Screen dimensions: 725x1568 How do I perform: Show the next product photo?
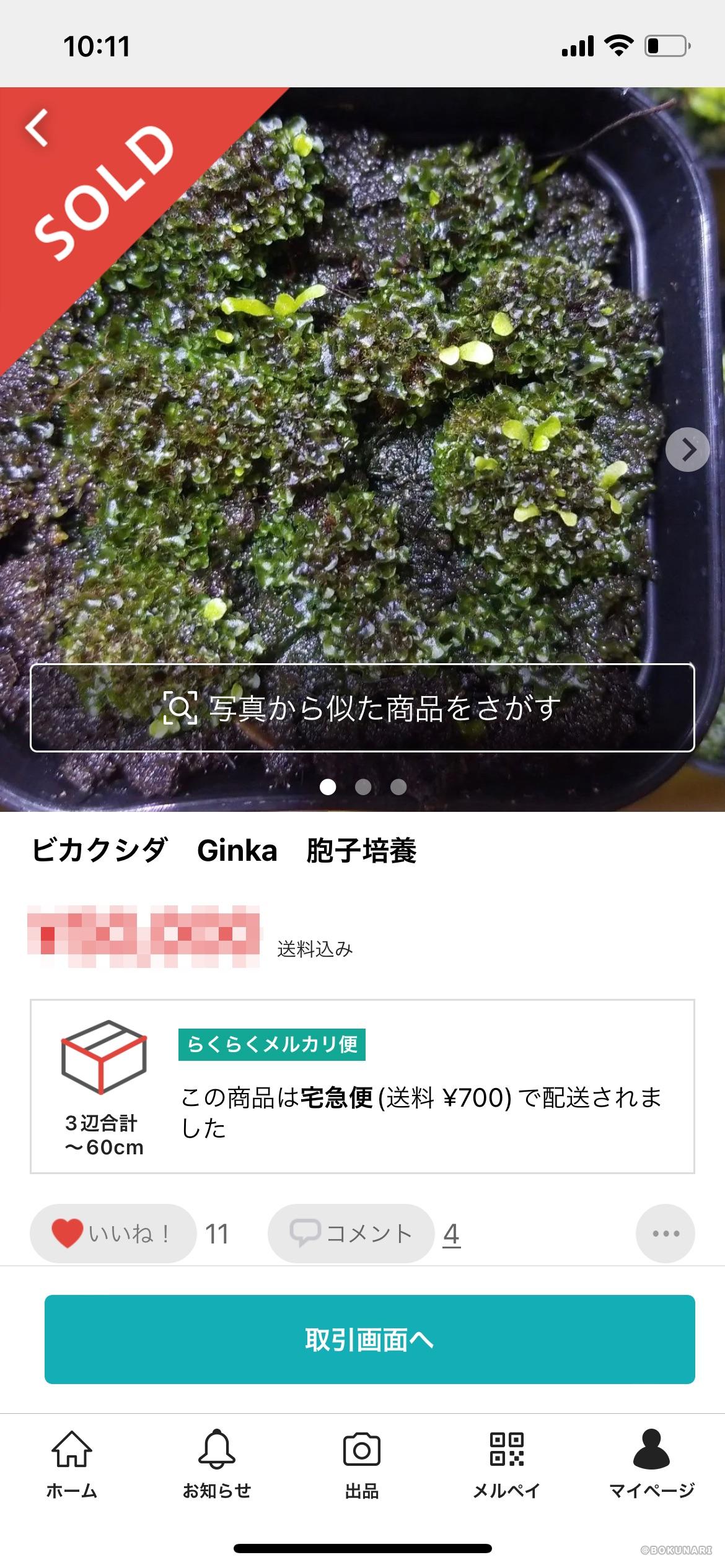click(x=687, y=450)
